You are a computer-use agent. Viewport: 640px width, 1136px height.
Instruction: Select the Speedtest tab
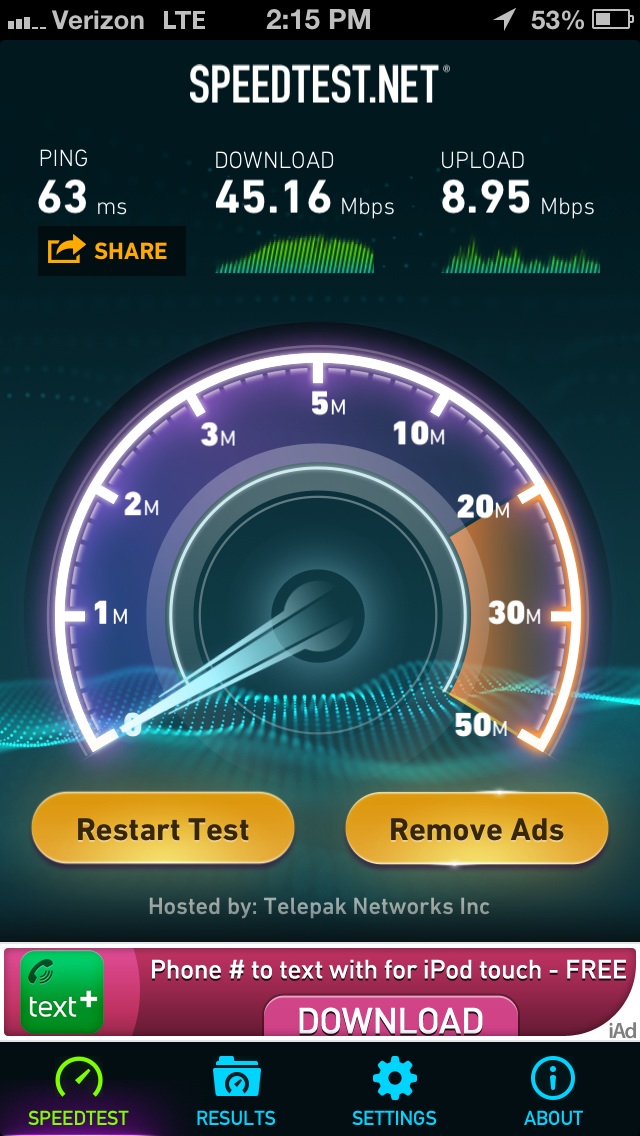click(78, 1092)
